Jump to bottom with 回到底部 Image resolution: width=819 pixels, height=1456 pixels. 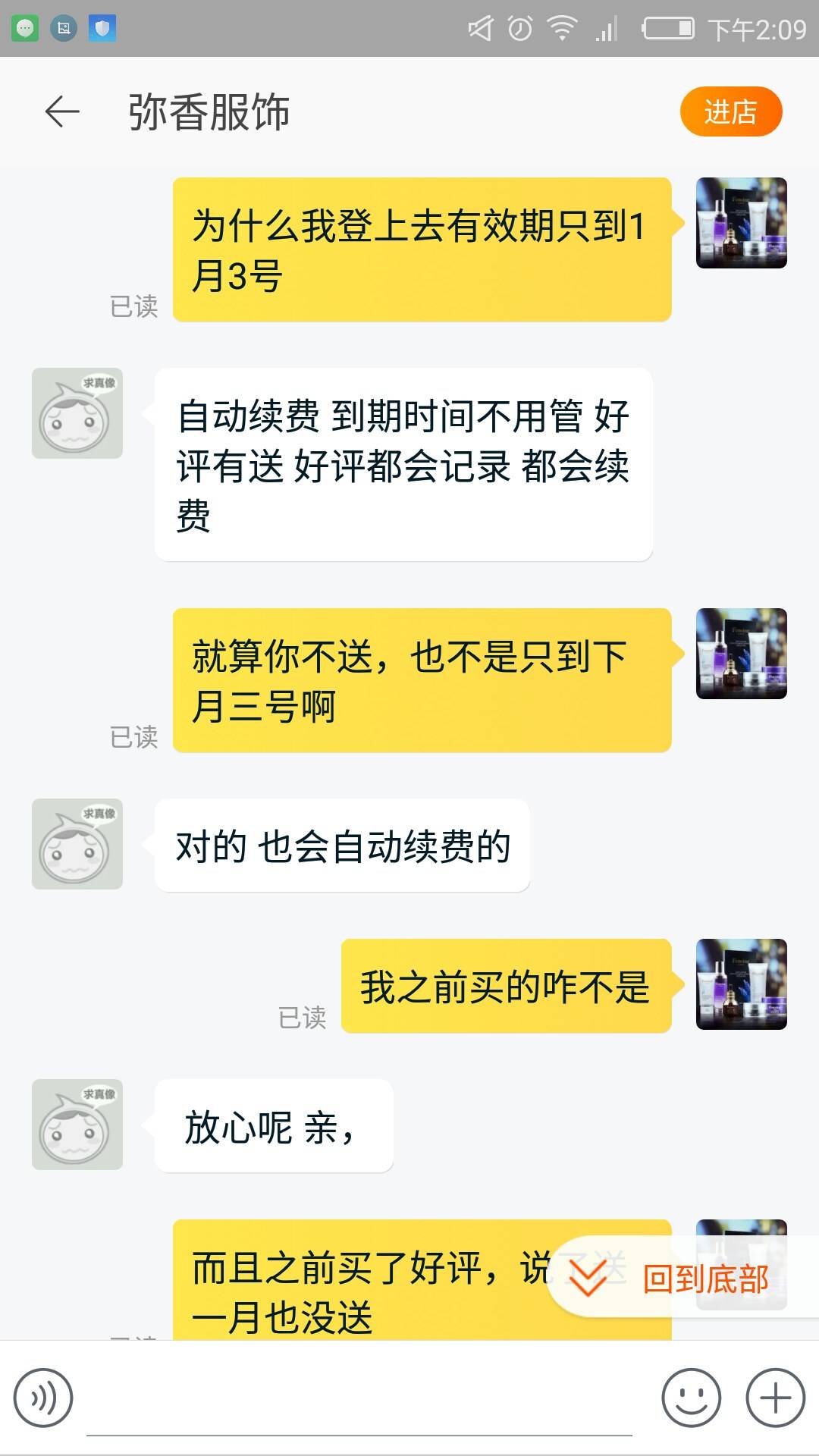pos(682,1279)
